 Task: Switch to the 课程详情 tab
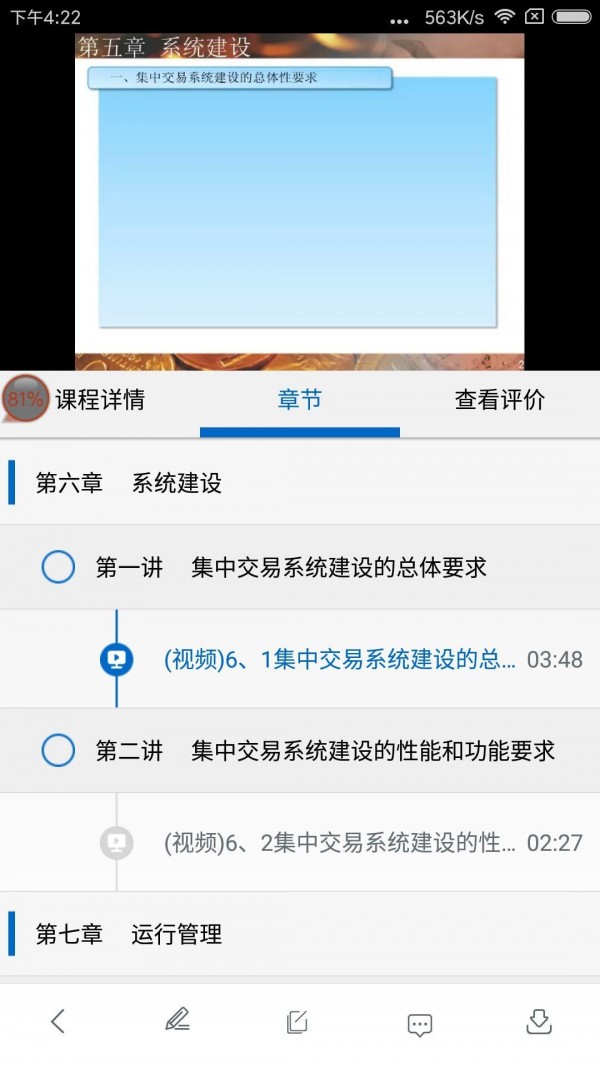pos(100,401)
